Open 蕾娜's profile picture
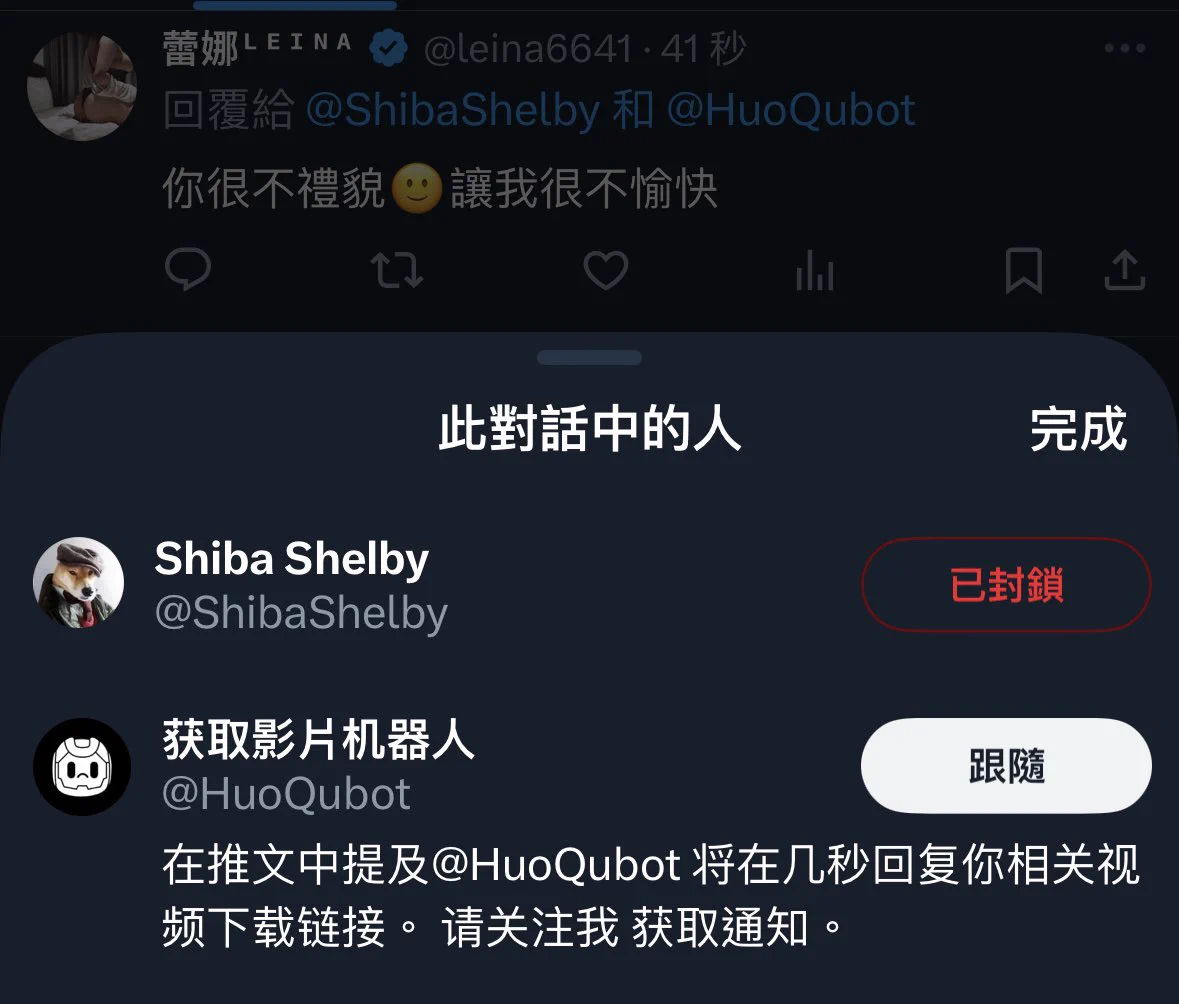Screen dimensions: 1179x1004 81,86
